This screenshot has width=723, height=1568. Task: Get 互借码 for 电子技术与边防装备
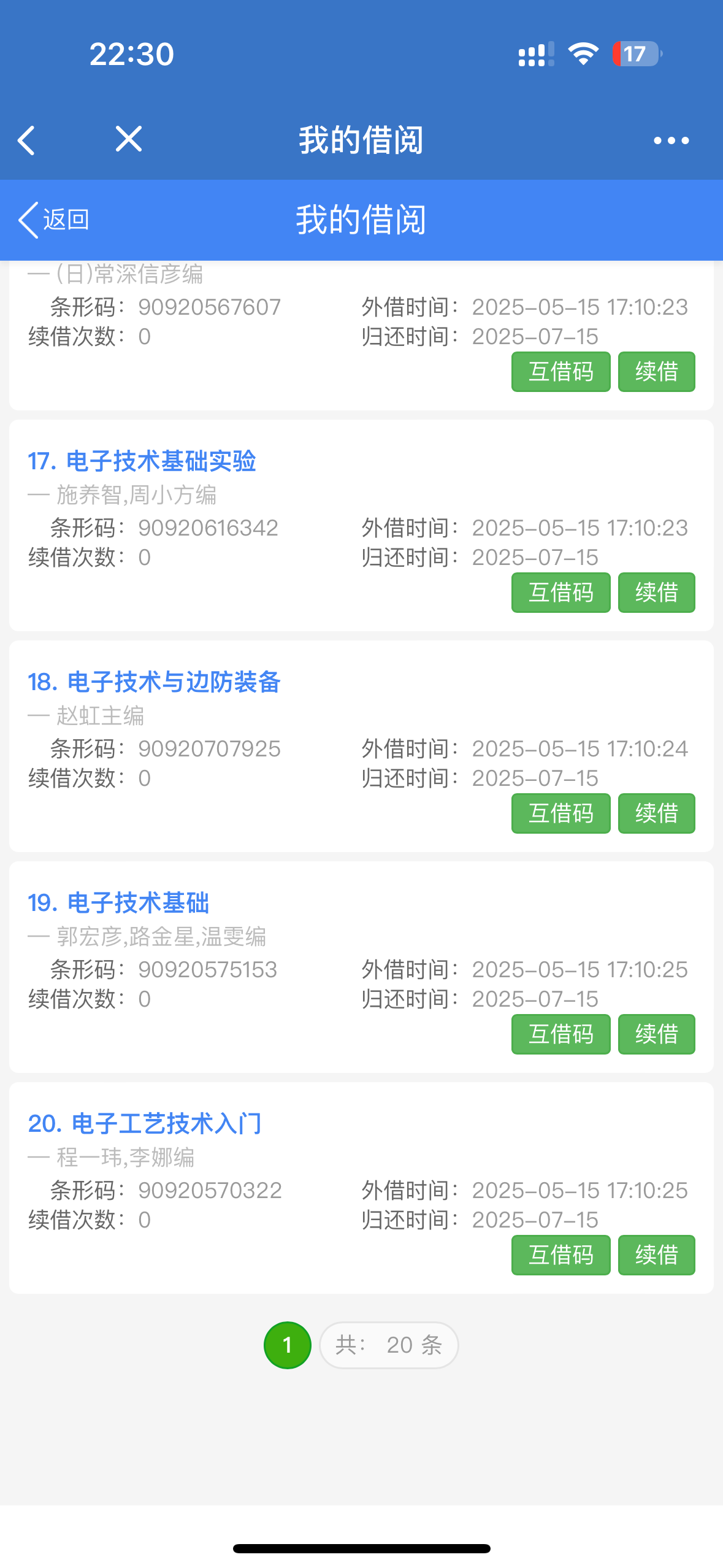[560, 813]
